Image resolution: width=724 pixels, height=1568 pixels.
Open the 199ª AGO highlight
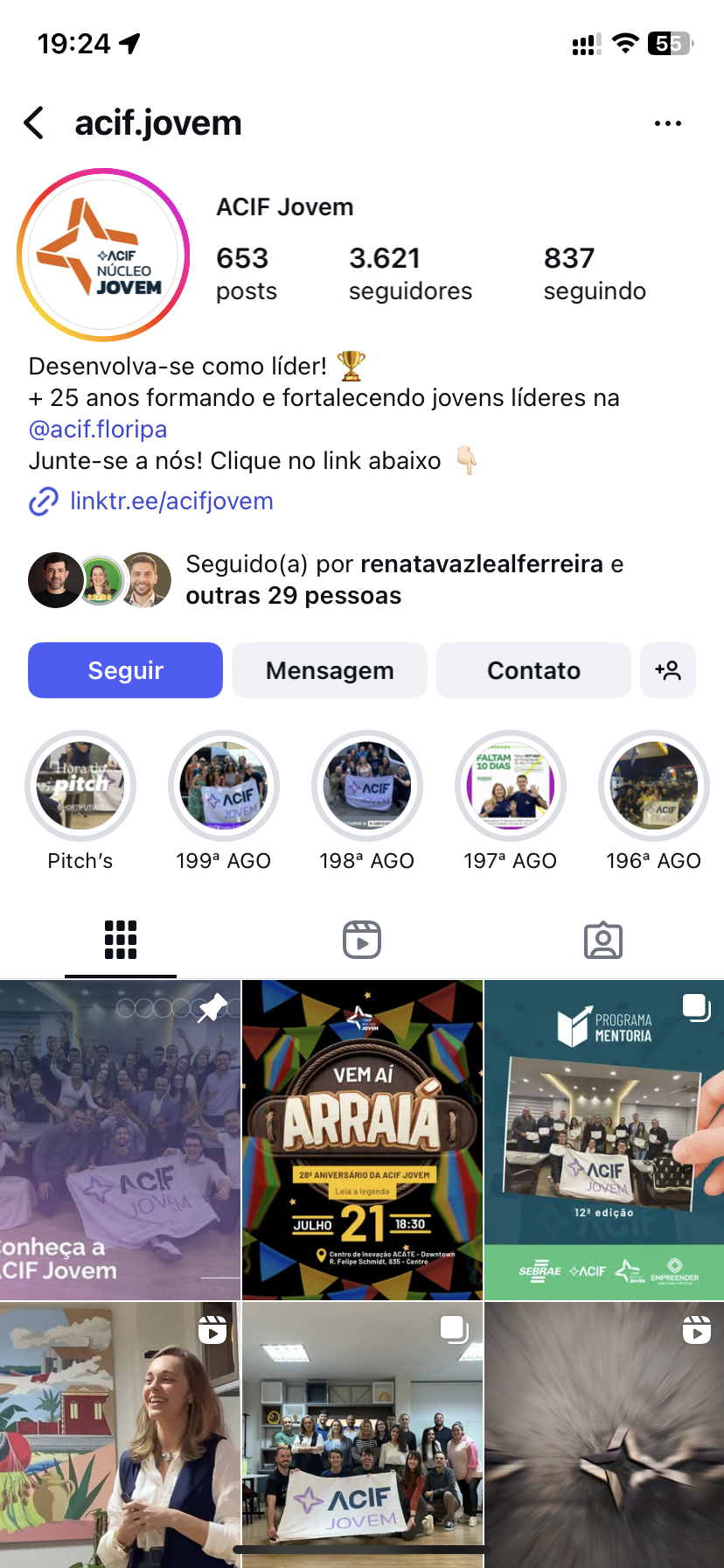pyautogui.click(x=224, y=786)
